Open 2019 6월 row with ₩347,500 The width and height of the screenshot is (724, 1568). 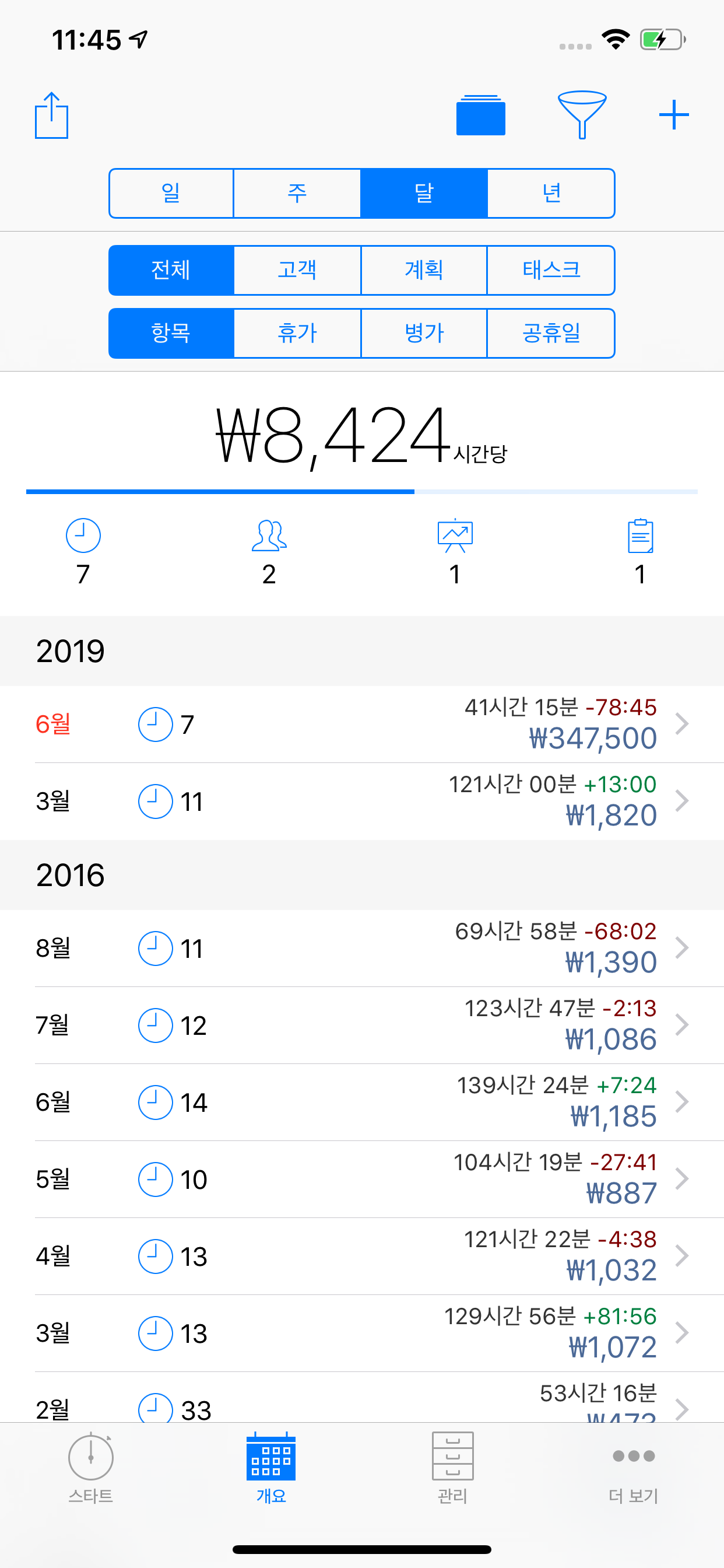coord(362,724)
